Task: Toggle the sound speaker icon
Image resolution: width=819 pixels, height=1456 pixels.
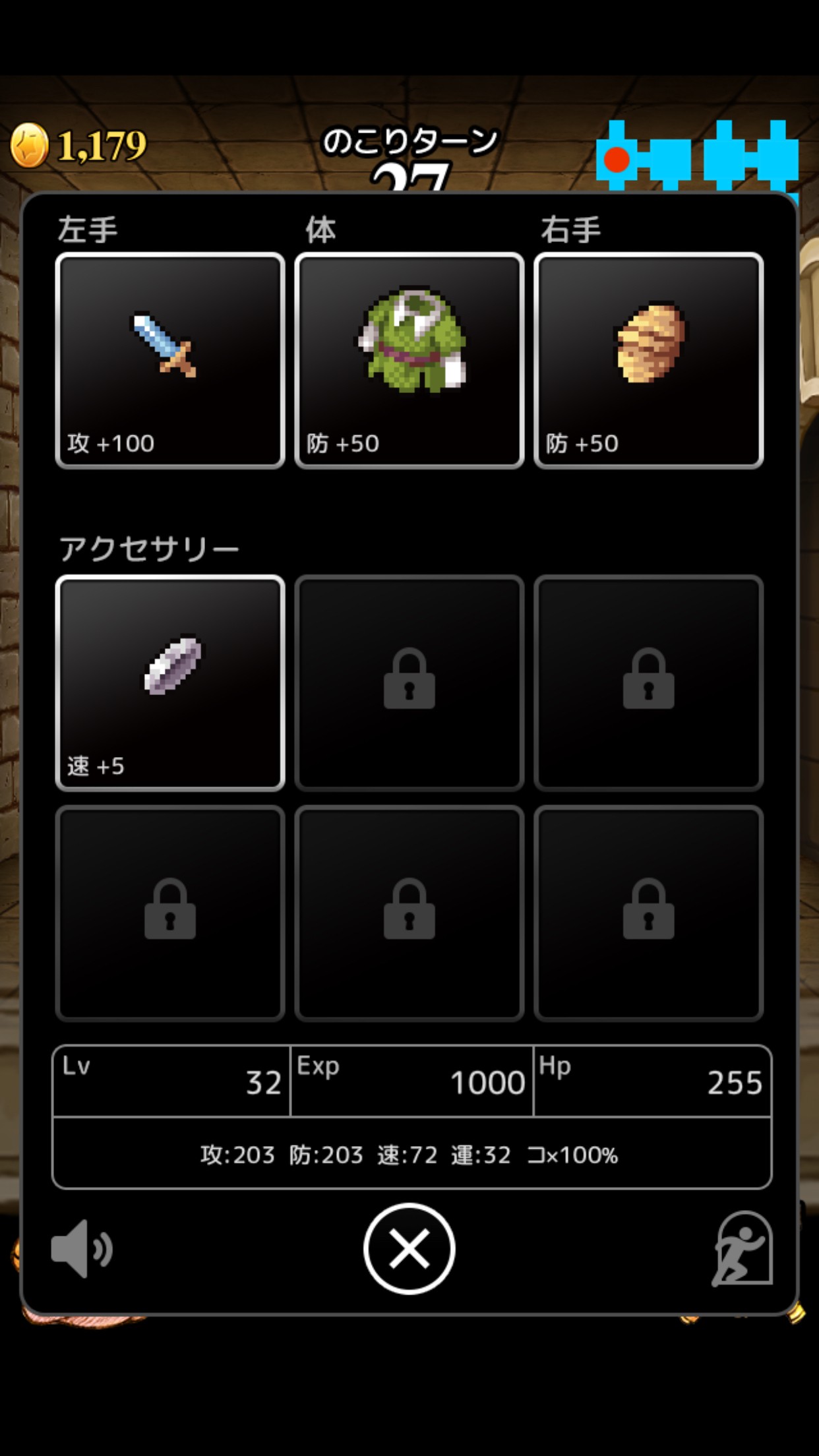Action: [x=82, y=1248]
